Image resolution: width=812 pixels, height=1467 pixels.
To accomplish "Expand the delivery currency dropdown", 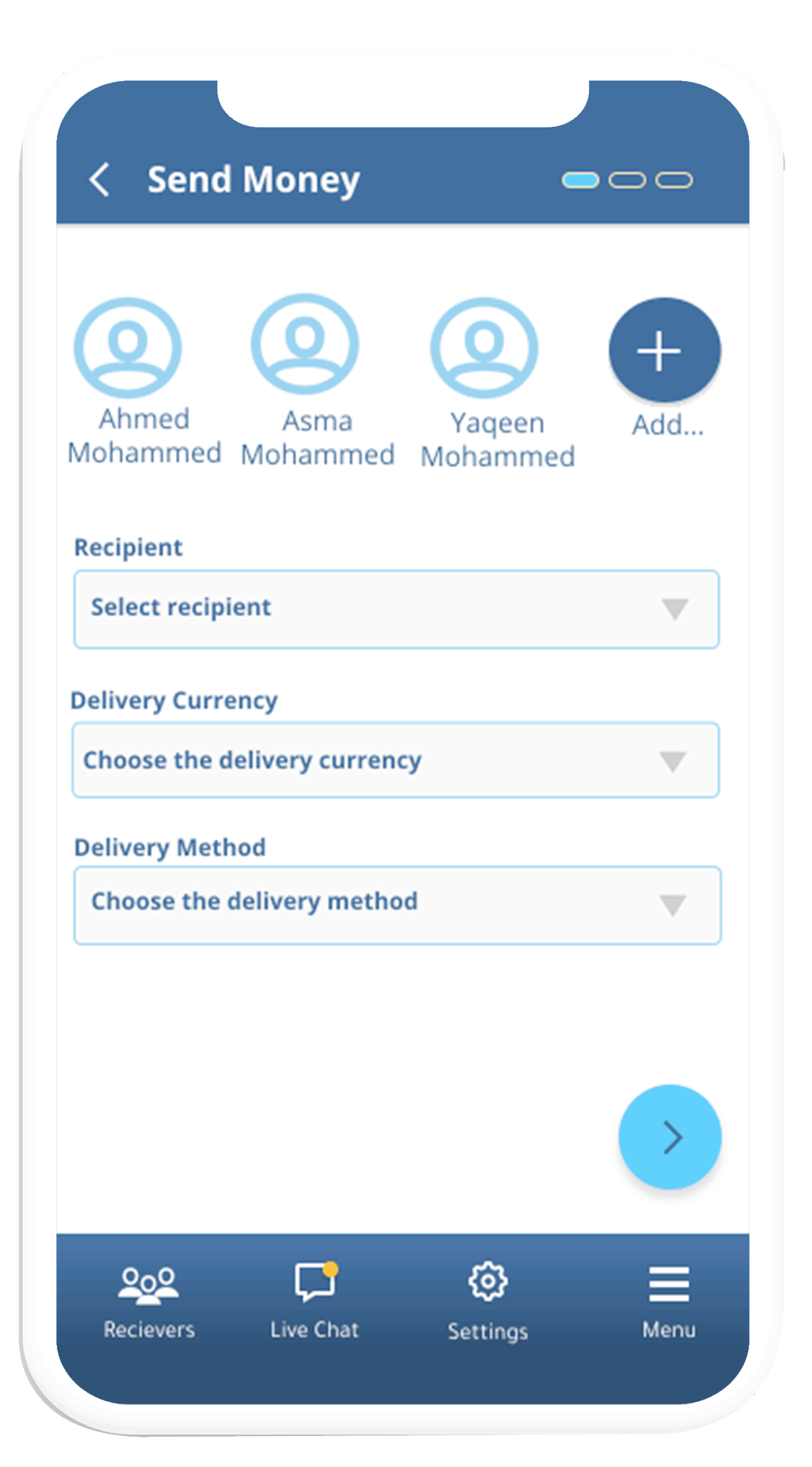I will [396, 760].
